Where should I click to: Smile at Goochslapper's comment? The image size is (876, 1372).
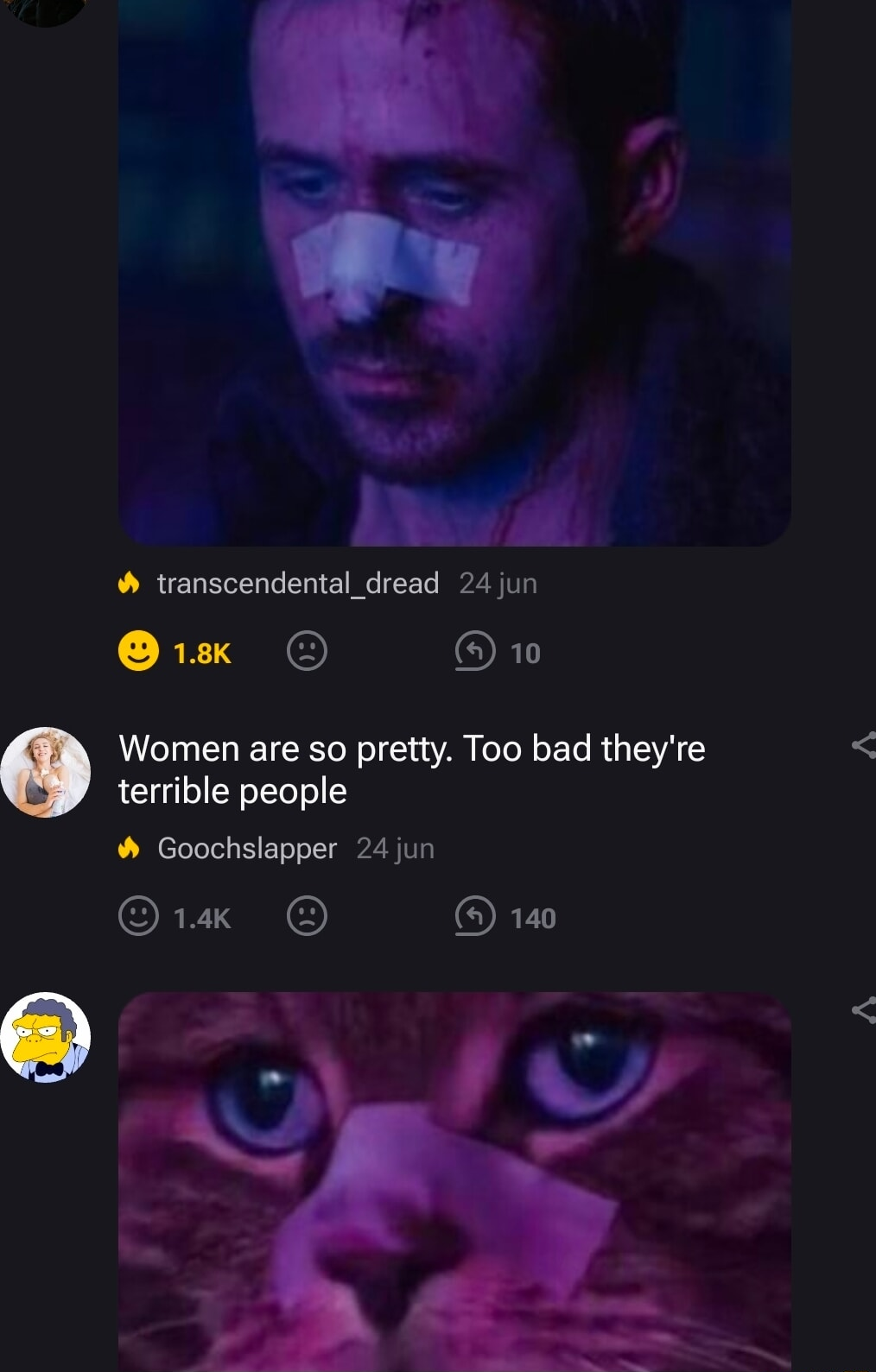point(139,916)
